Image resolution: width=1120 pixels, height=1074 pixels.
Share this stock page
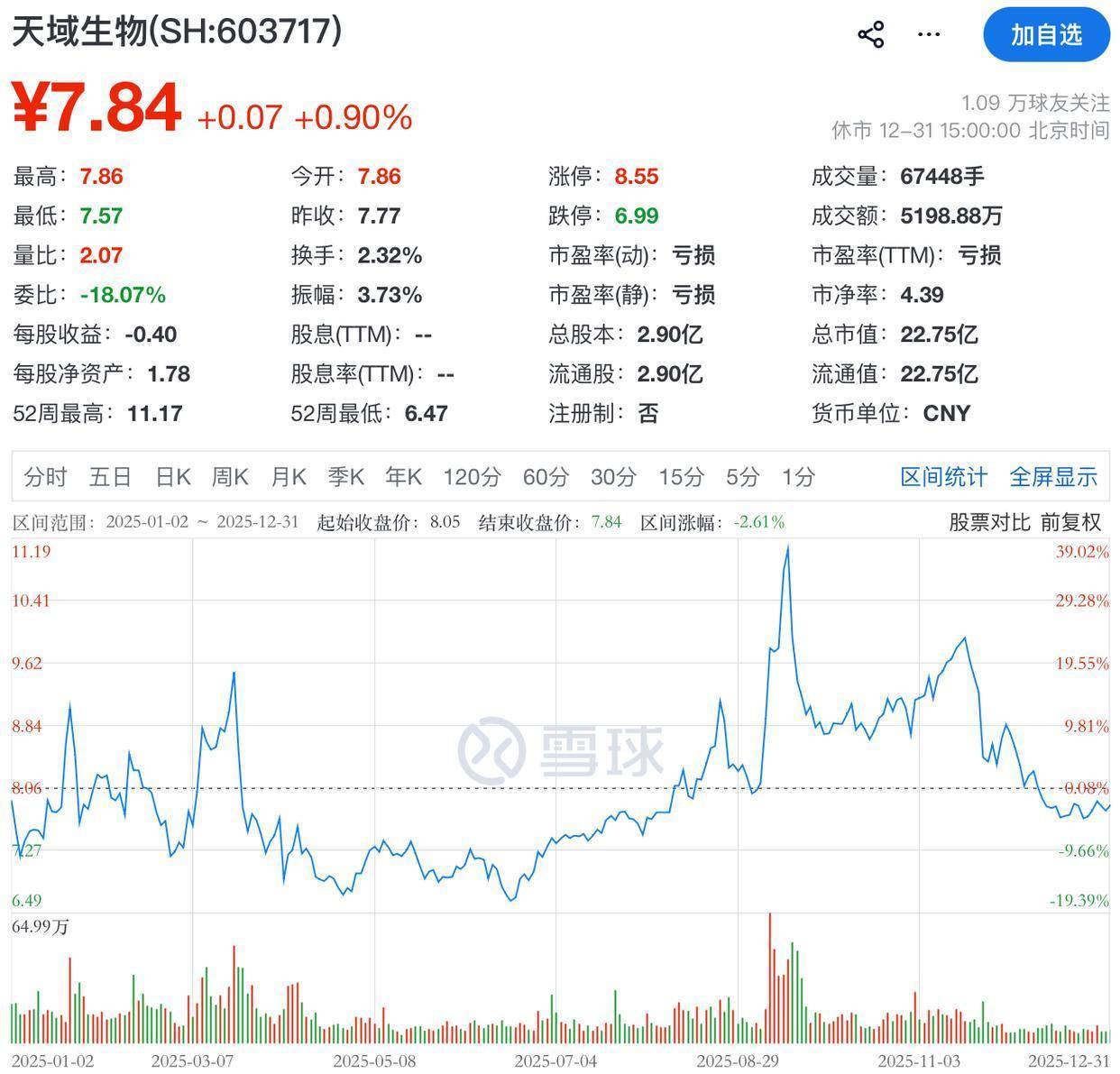tap(870, 35)
